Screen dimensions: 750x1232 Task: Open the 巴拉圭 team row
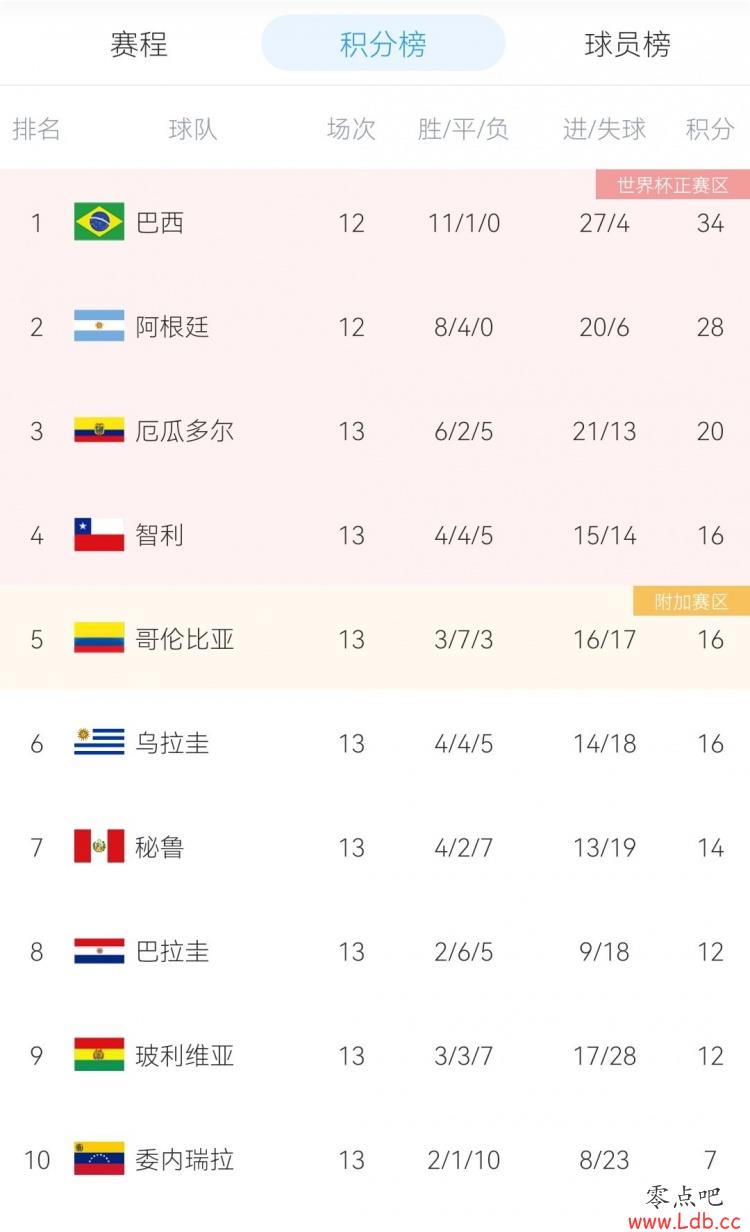[375, 950]
